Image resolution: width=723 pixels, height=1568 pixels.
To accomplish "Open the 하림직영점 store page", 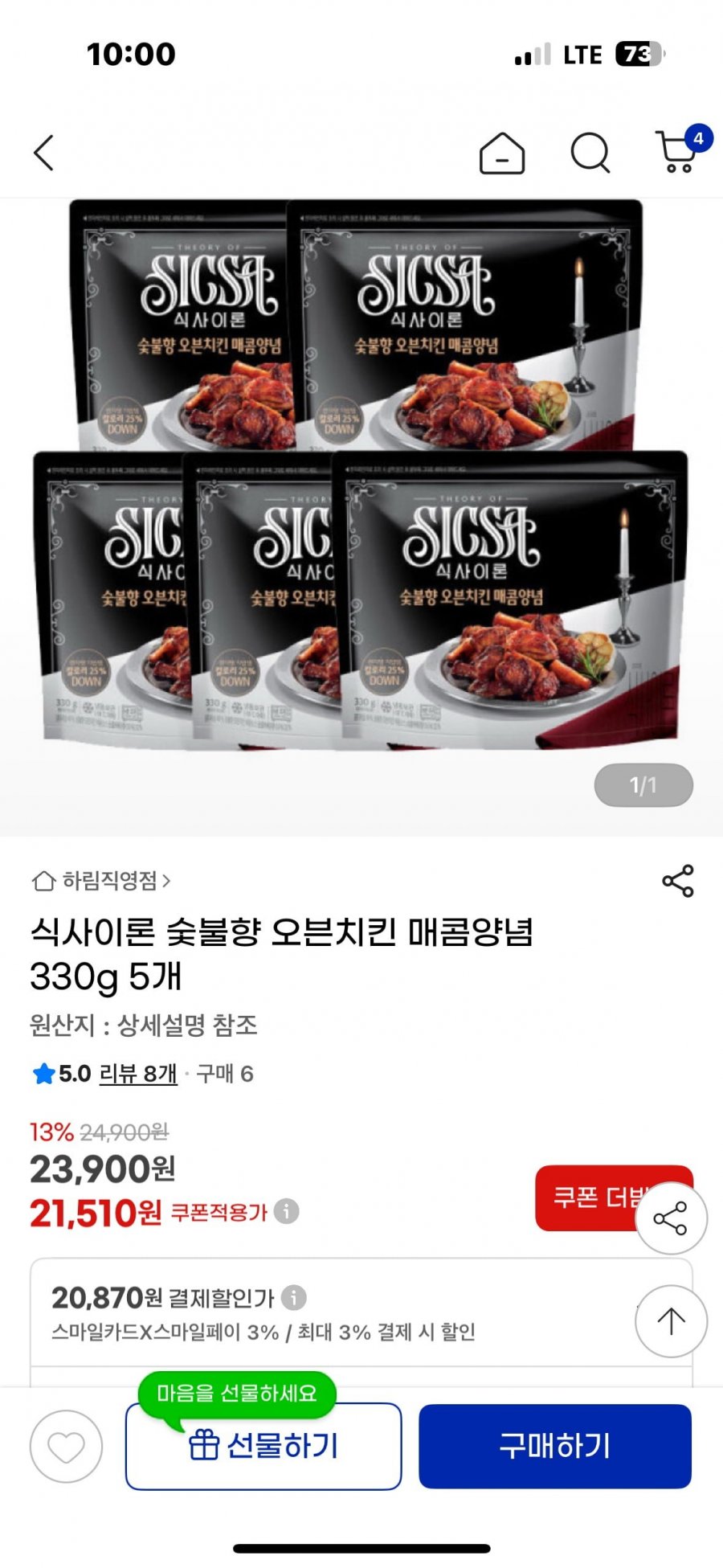I will tap(102, 881).
